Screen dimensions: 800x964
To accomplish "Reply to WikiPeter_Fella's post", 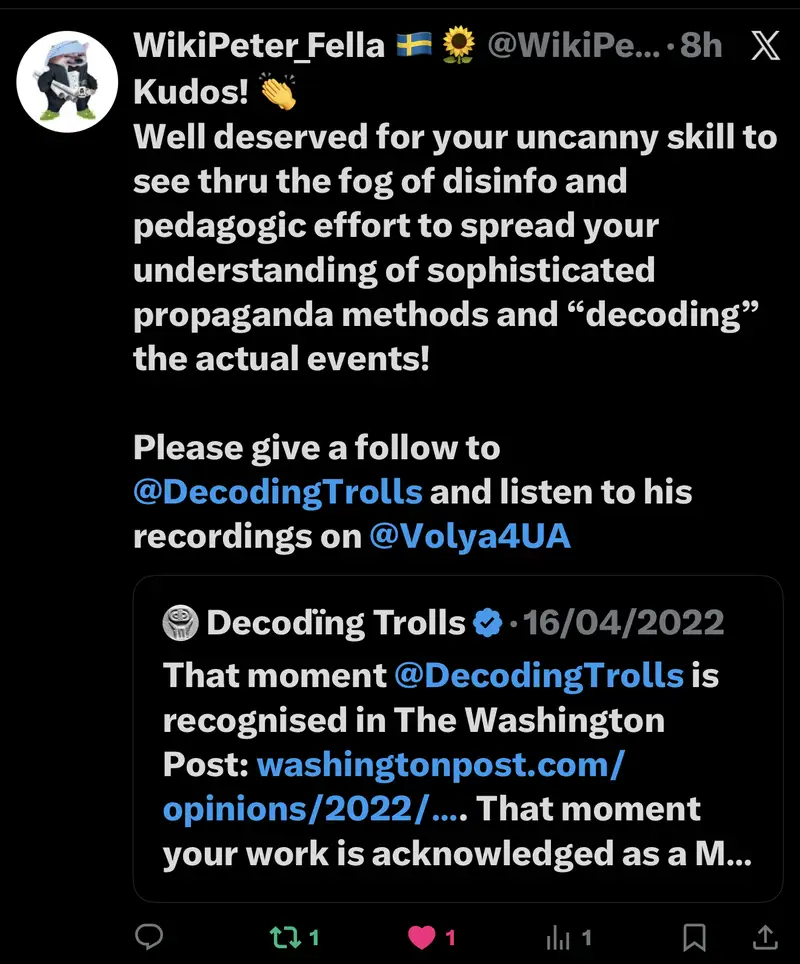I will [149, 936].
